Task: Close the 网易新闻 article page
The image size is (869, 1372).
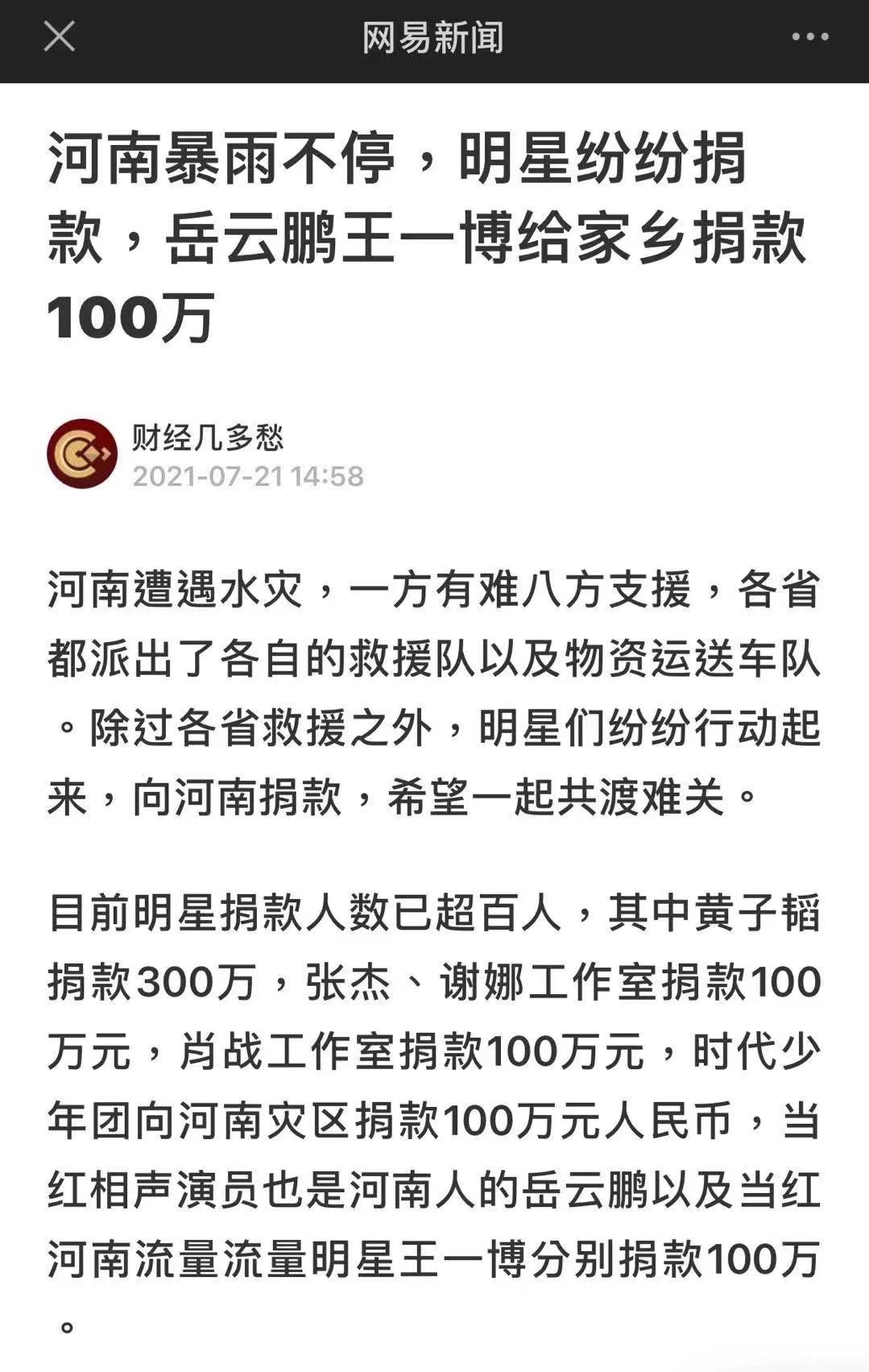Action: point(59,37)
